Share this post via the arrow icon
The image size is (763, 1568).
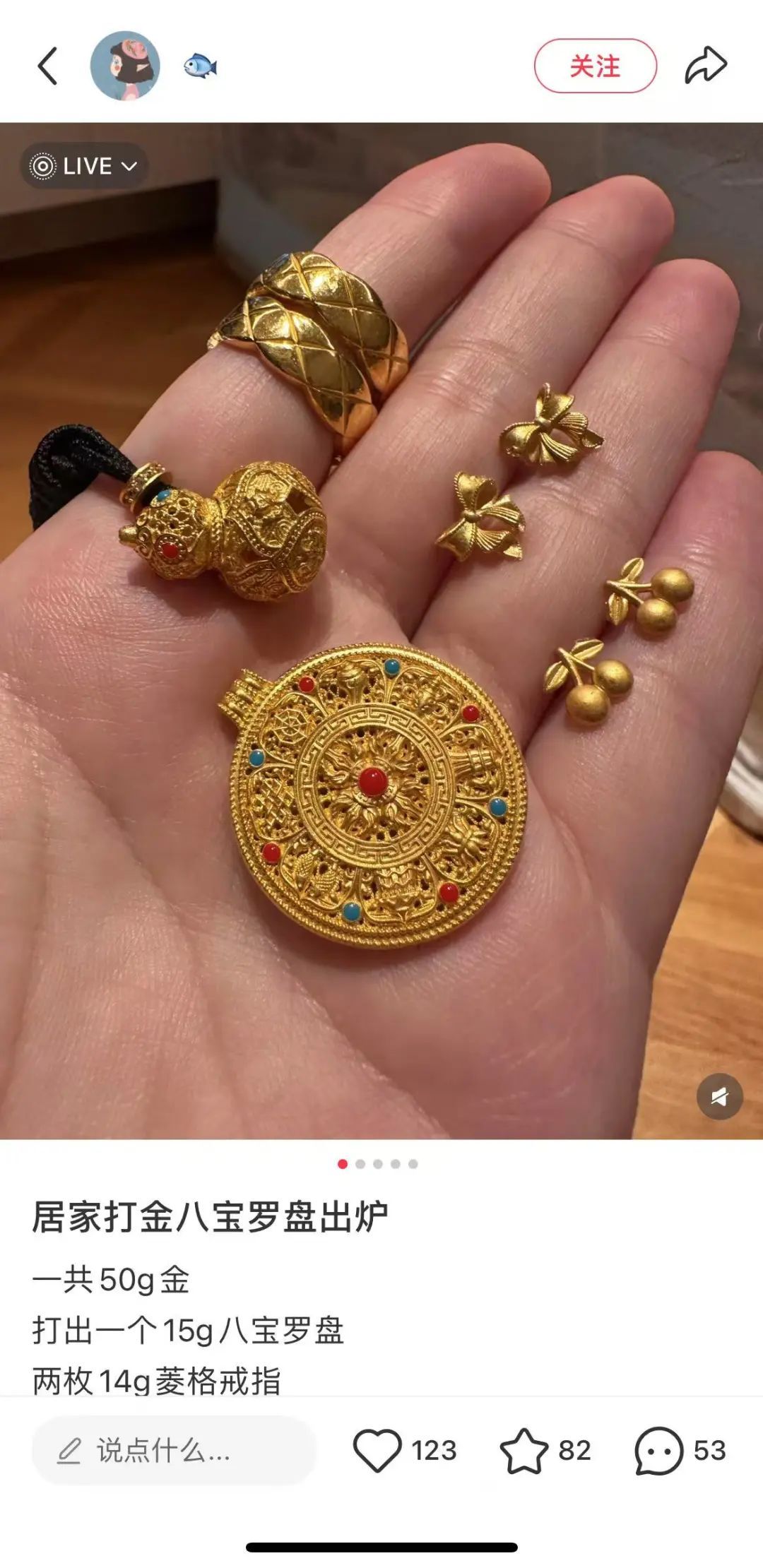pos(705,66)
